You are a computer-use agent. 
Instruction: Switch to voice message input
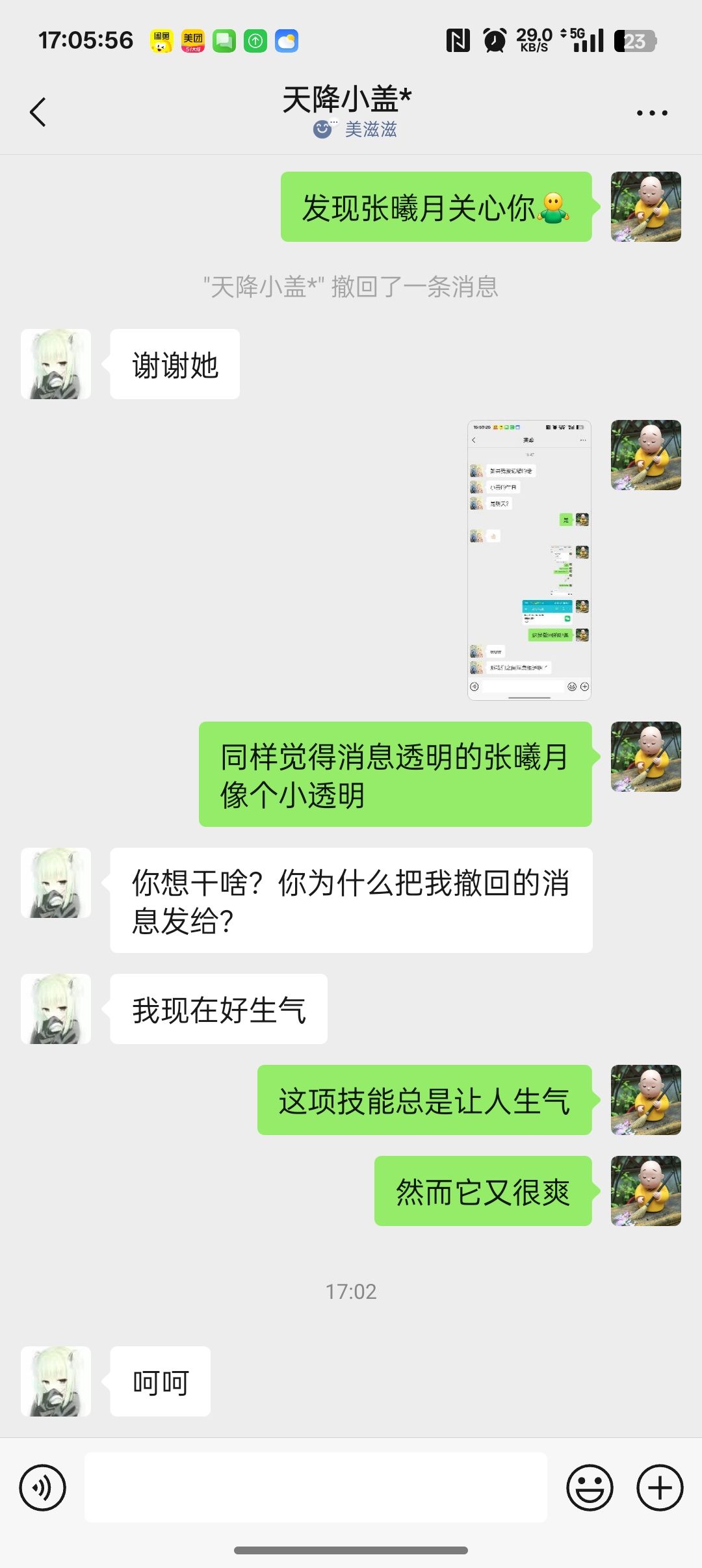[43, 1487]
